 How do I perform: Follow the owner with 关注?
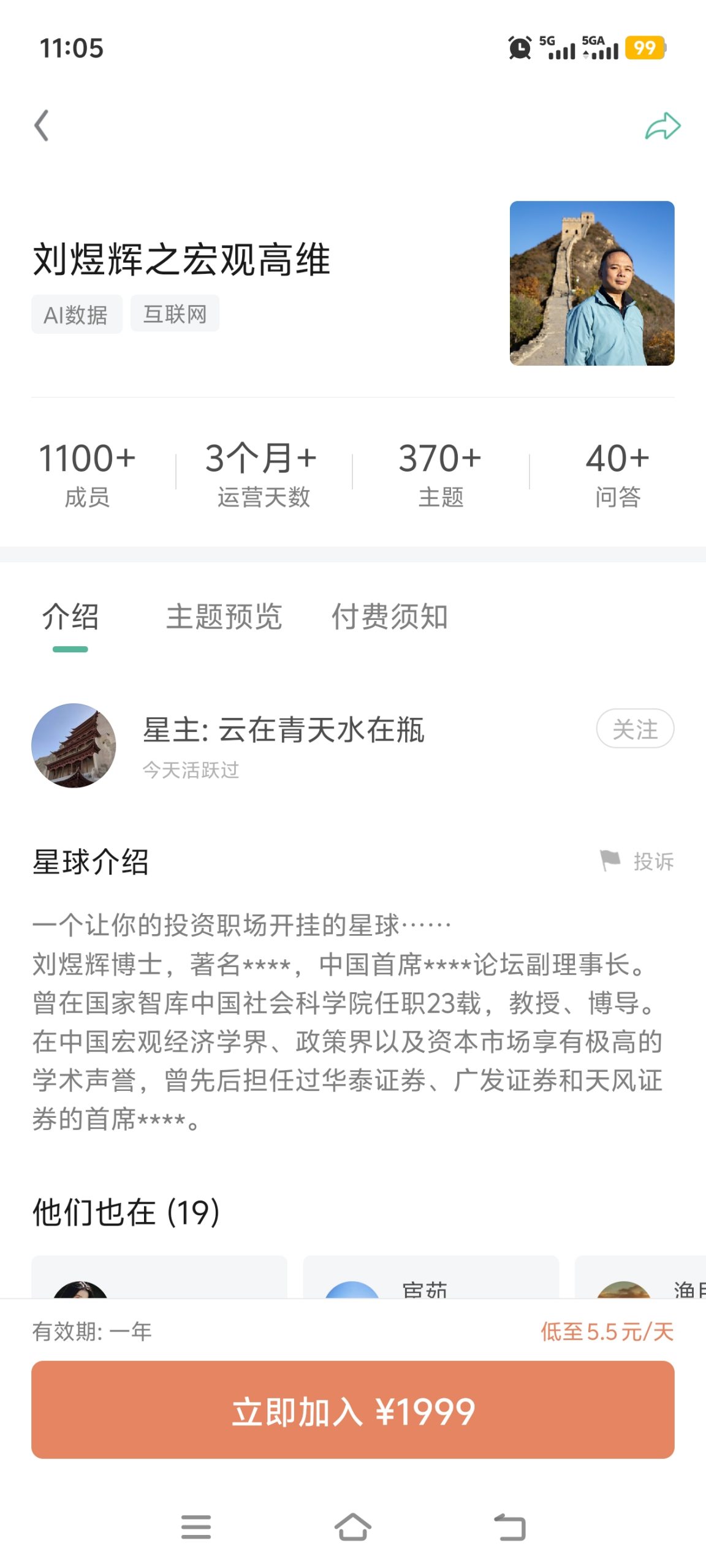(635, 729)
